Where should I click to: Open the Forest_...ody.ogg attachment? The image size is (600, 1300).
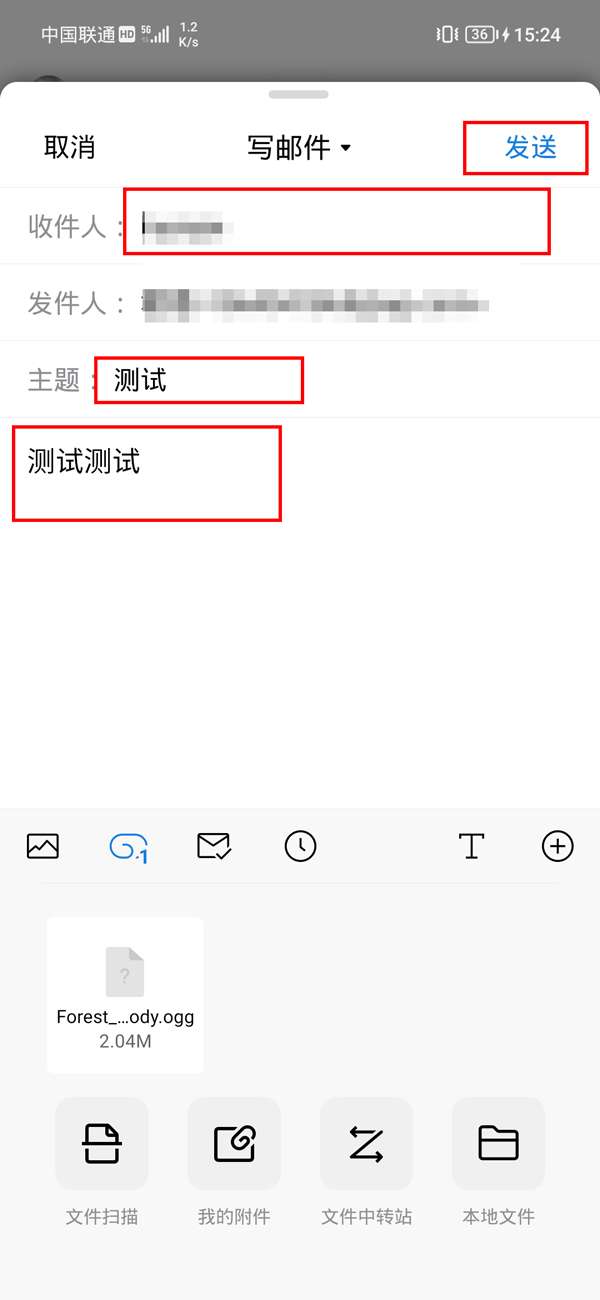pyautogui.click(x=125, y=995)
